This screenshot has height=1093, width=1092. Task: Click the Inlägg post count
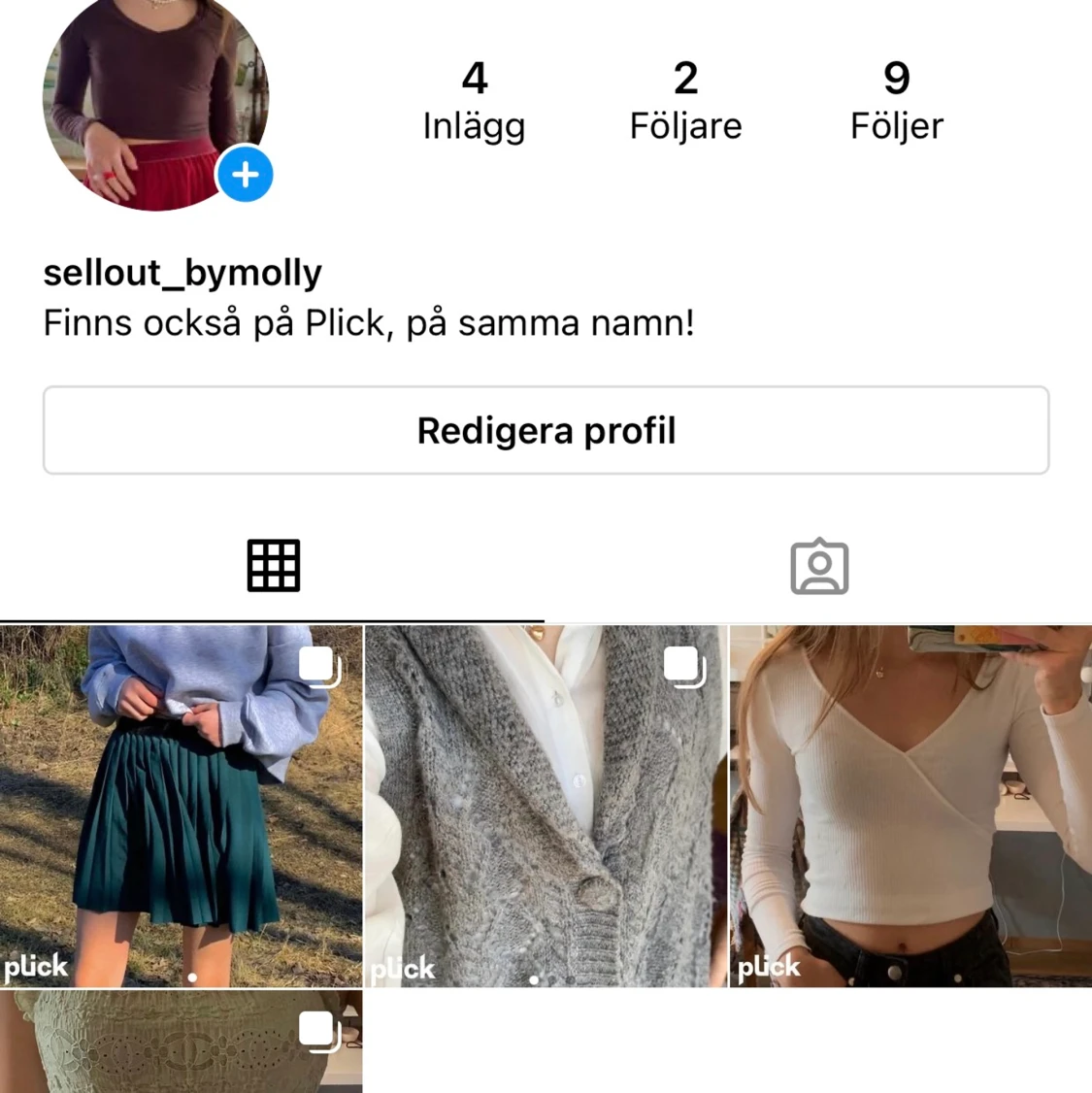coord(475,102)
